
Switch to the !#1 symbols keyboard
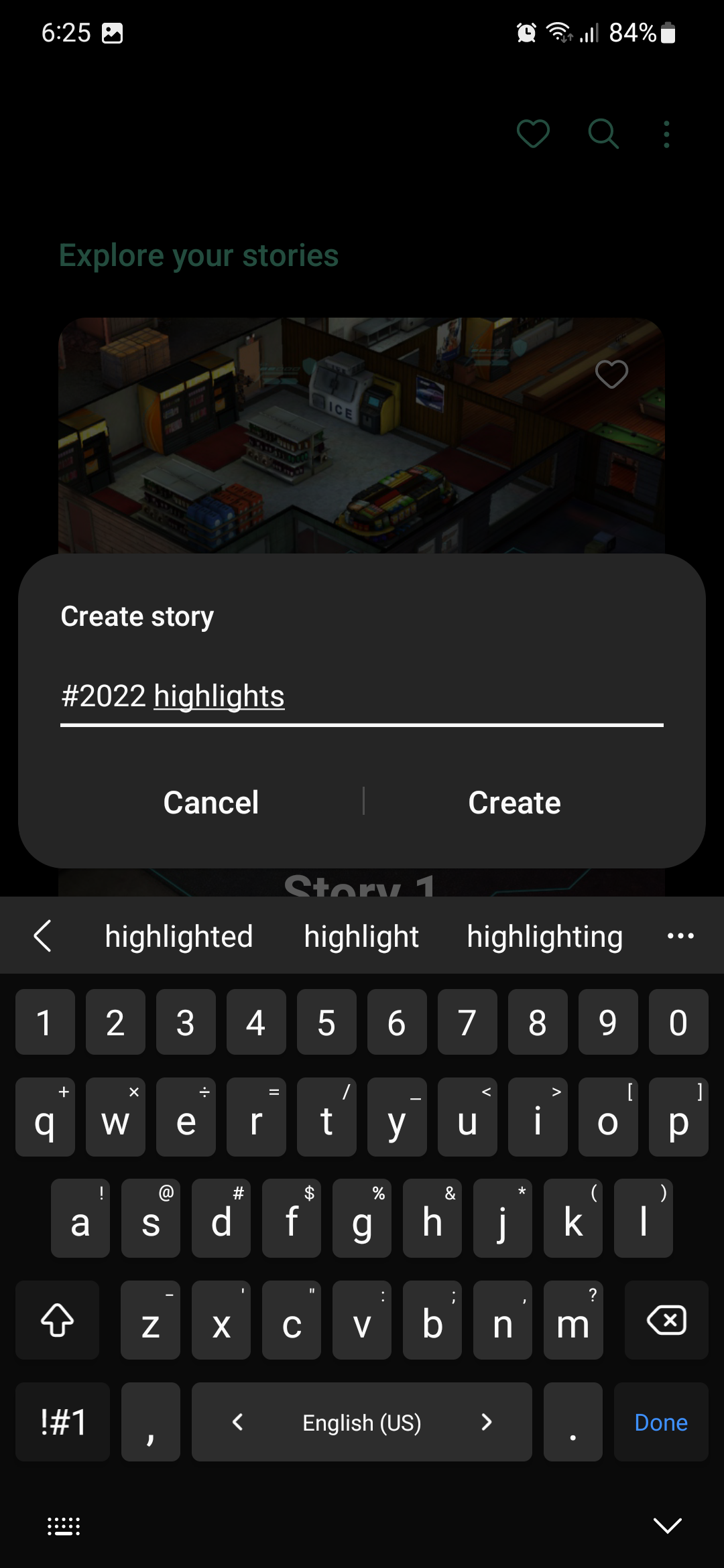pyautogui.click(x=63, y=1422)
